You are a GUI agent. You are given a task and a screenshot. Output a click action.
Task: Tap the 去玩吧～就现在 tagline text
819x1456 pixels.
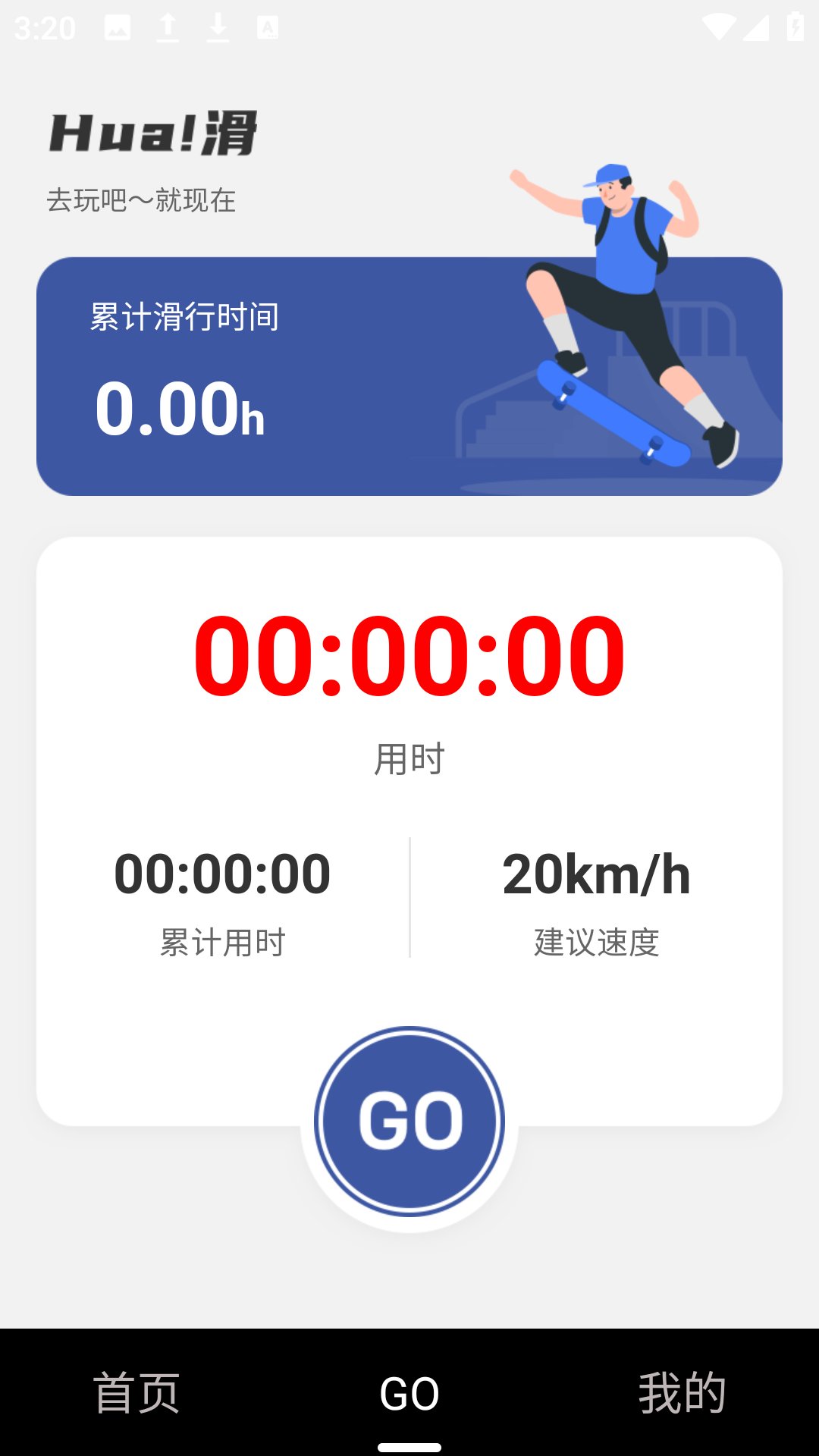coord(142,202)
